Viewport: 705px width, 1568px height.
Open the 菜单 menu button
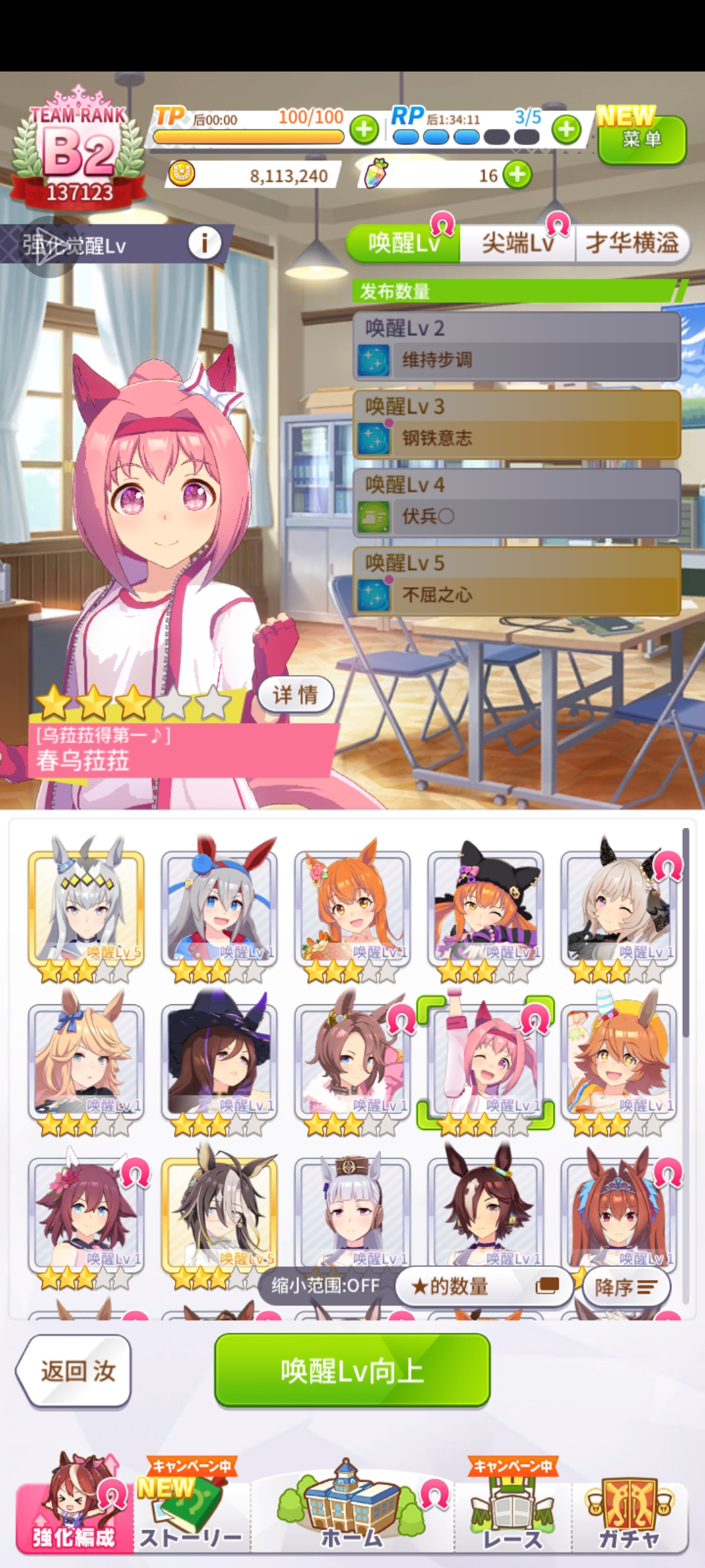(641, 139)
